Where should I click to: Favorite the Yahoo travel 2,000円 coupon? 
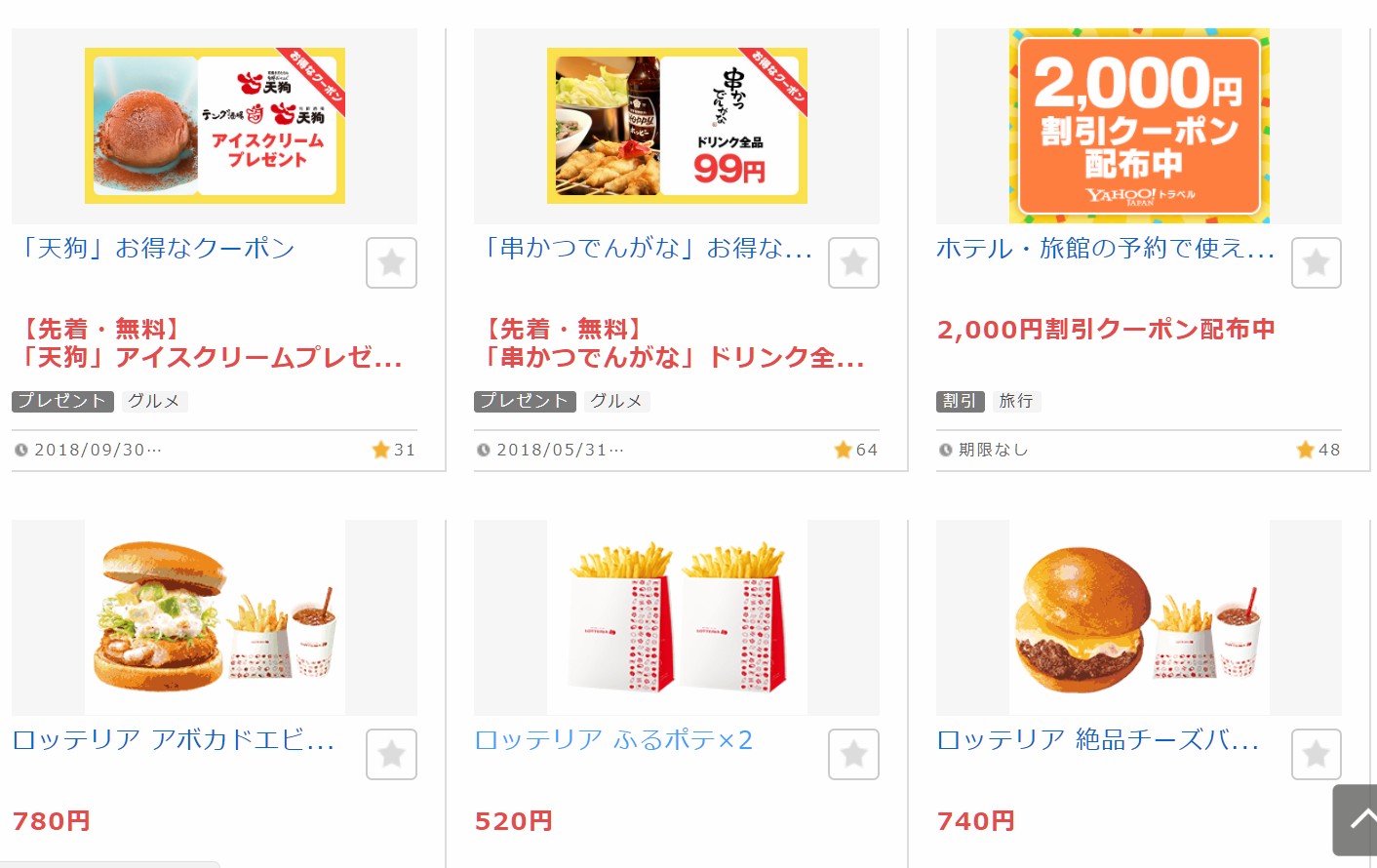1316,263
